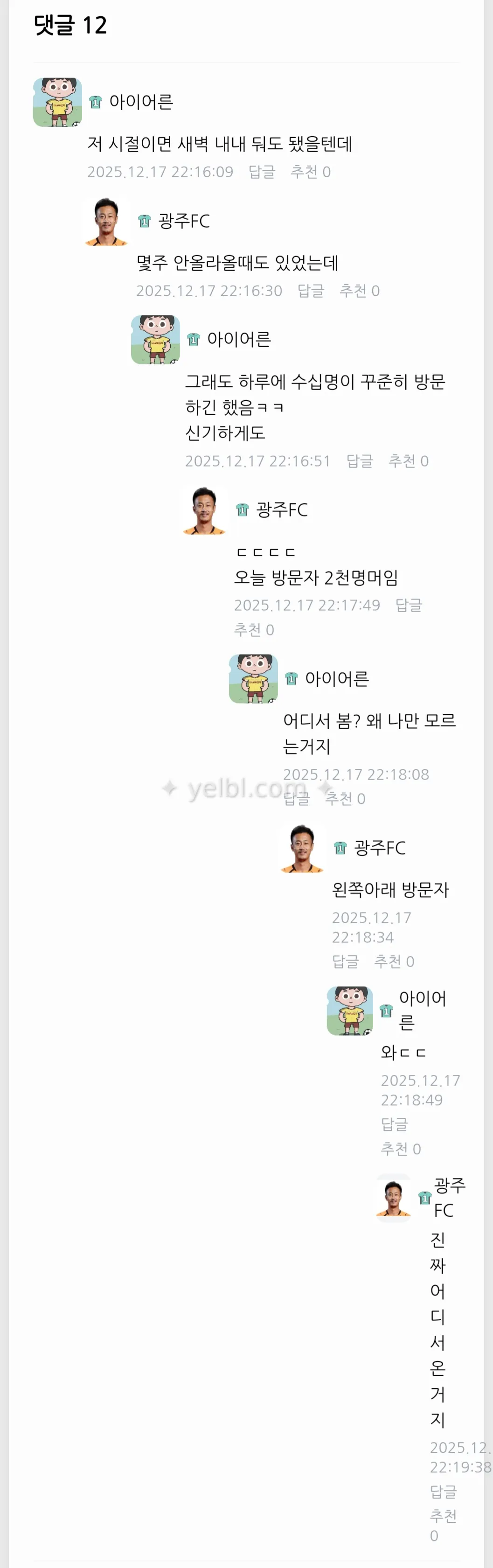493x1568 pixels.
Task: Recommend the comment ending with '신기하게도'
Action: [409, 461]
